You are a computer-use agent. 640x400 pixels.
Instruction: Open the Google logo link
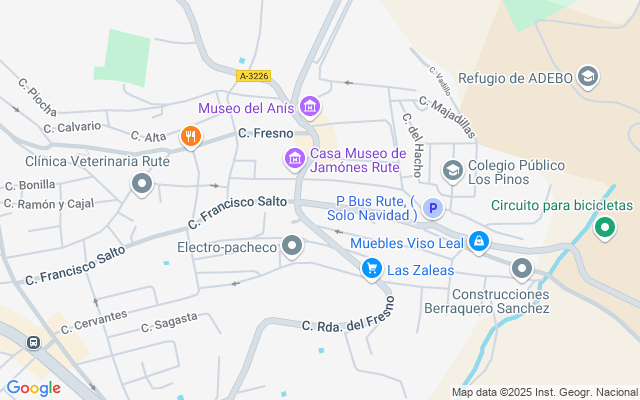point(33,388)
